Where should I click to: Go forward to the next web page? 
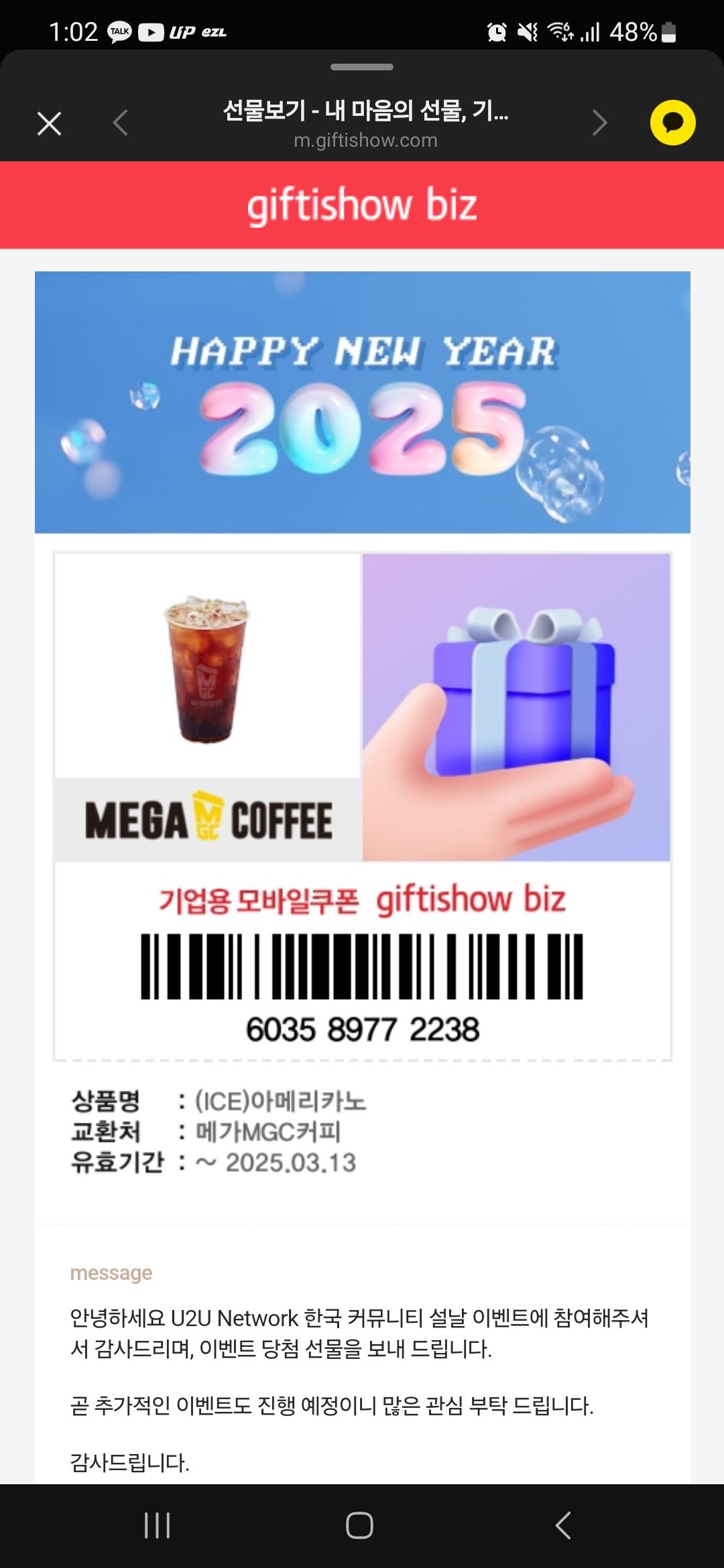[600, 123]
